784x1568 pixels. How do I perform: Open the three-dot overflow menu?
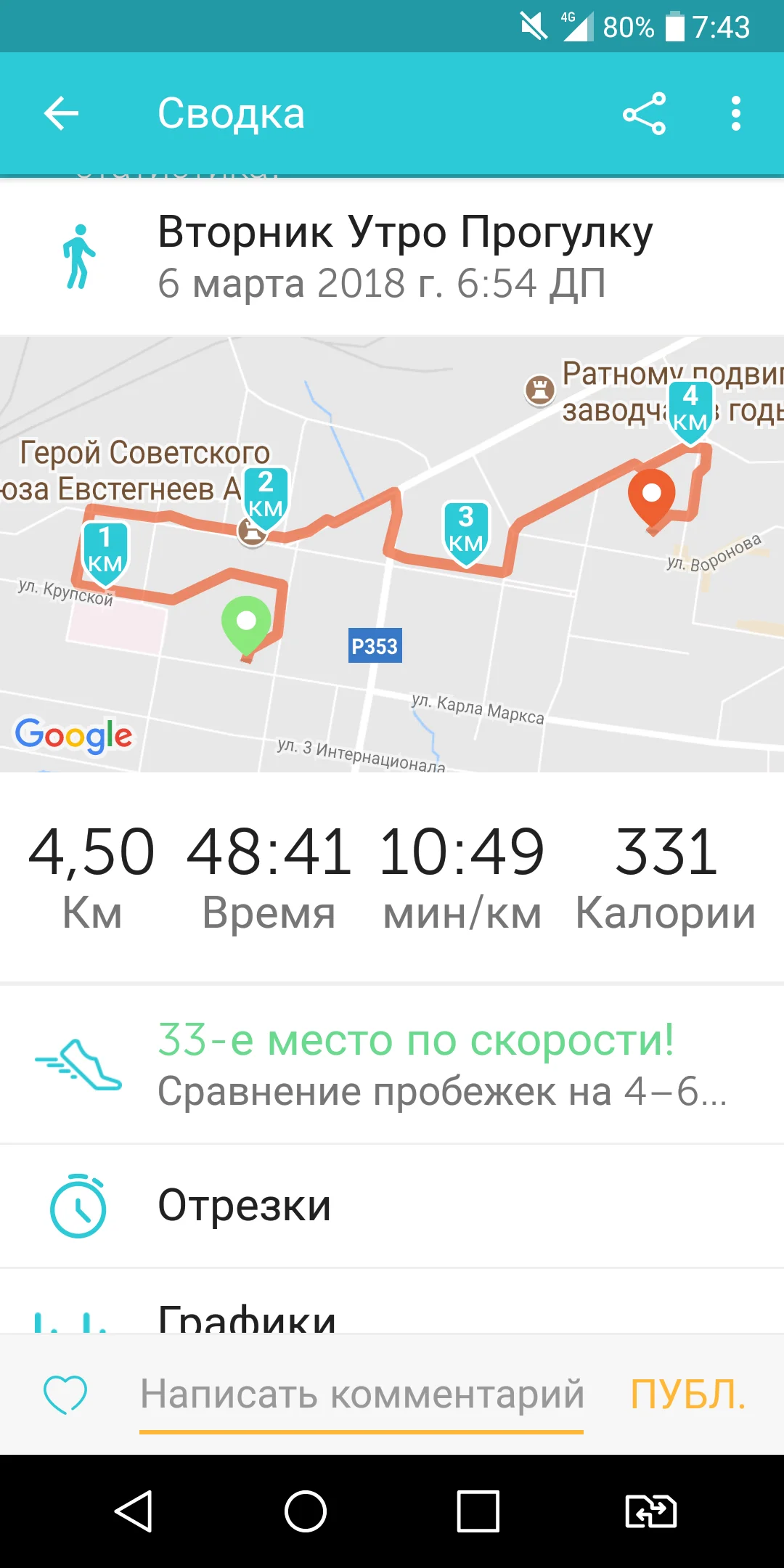[736, 113]
